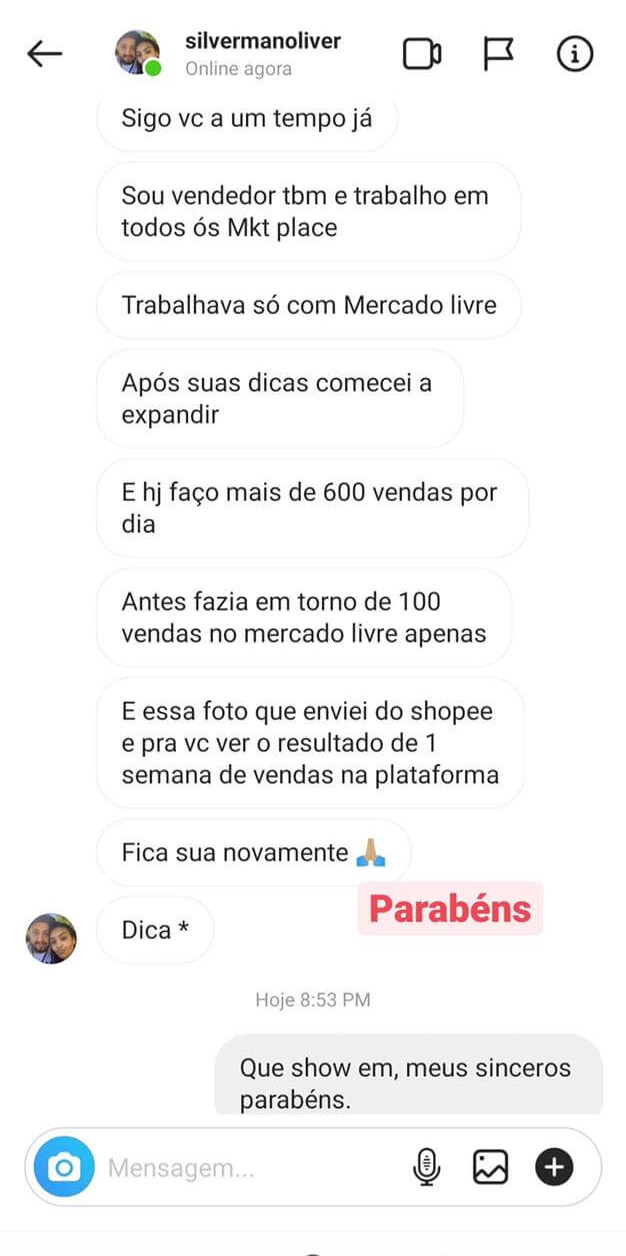The width and height of the screenshot is (626, 1256).
Task: Open silvermanoliver's profile from the header
Action: coord(262,41)
